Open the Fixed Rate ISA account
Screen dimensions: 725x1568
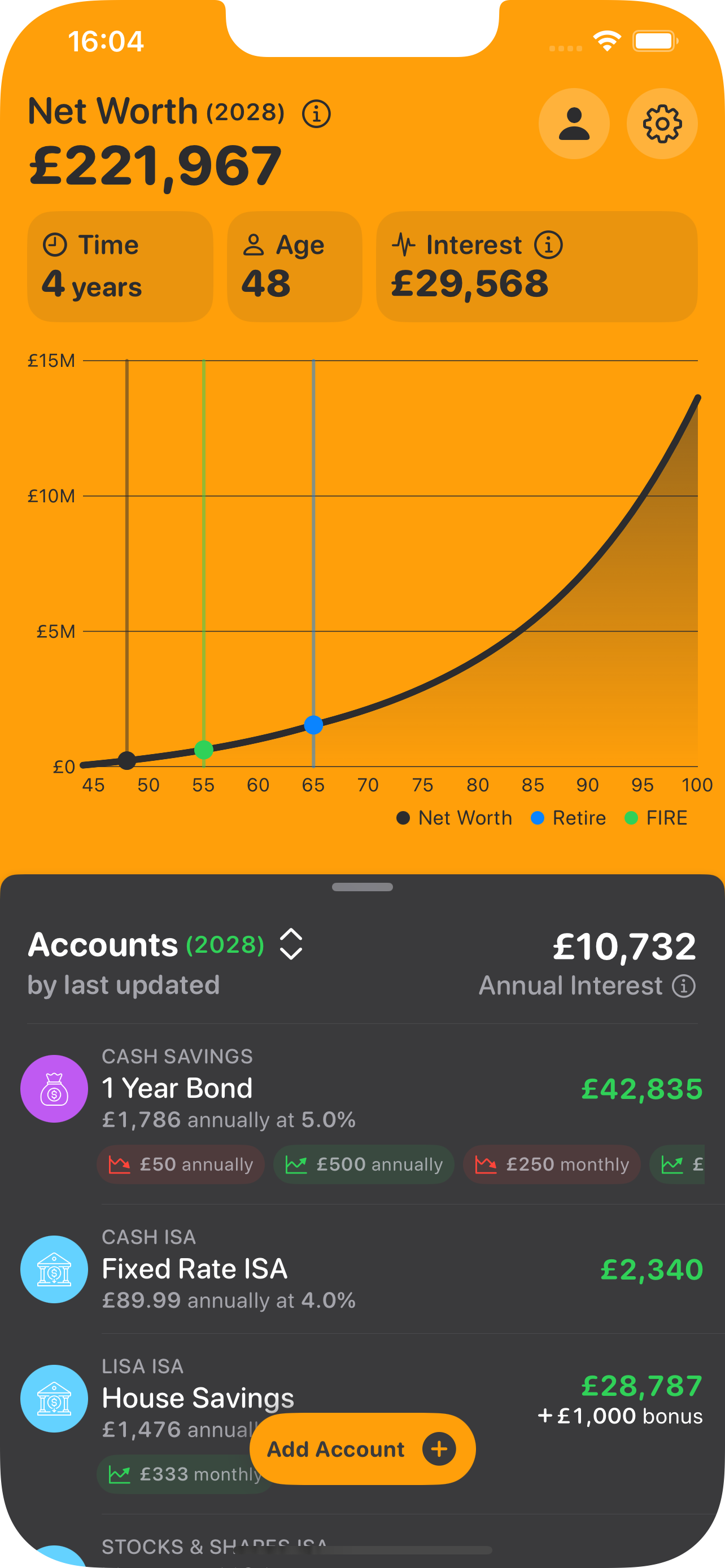(362, 1268)
